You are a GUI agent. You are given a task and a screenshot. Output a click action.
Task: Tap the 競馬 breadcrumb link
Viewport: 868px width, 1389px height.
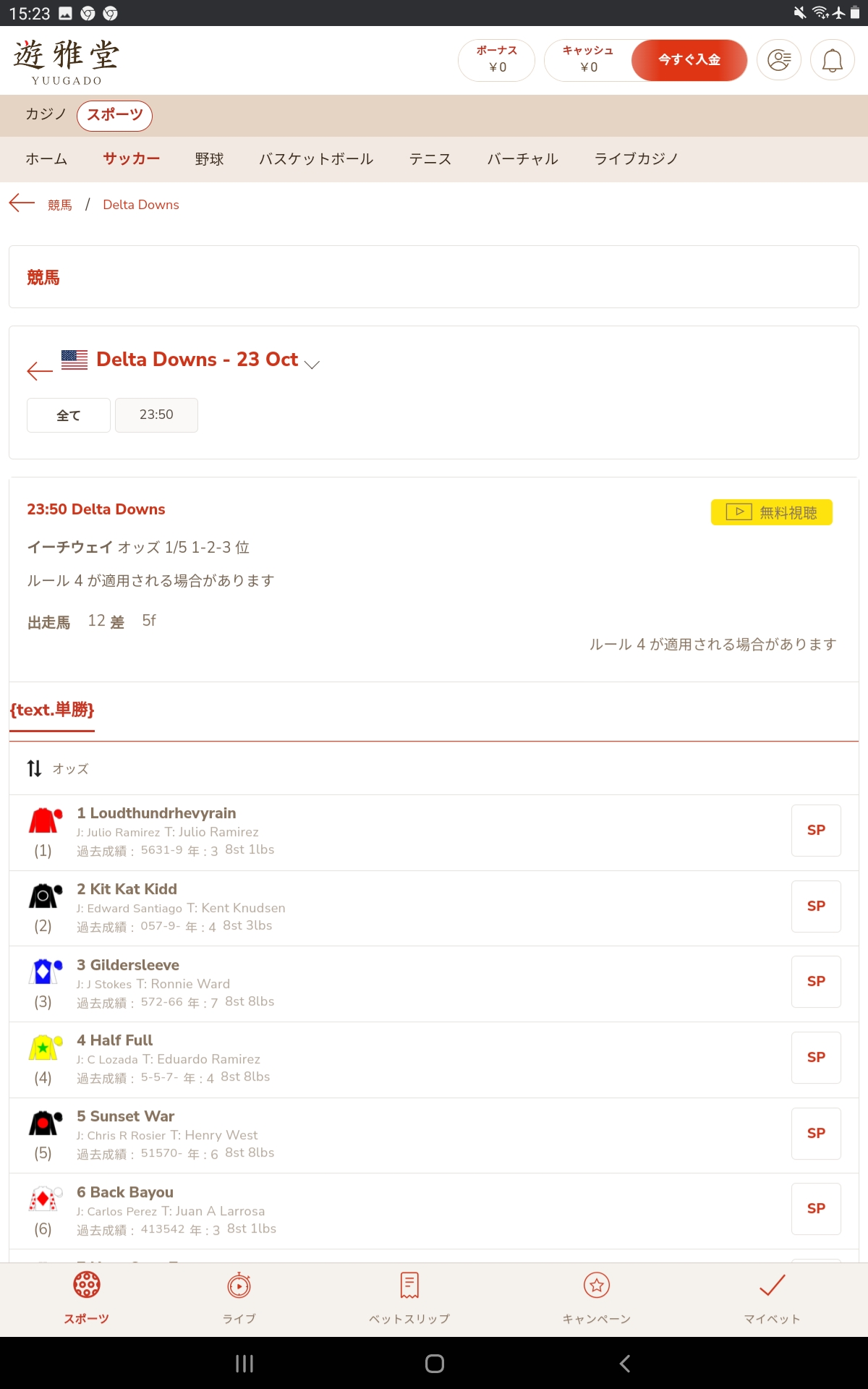point(60,205)
